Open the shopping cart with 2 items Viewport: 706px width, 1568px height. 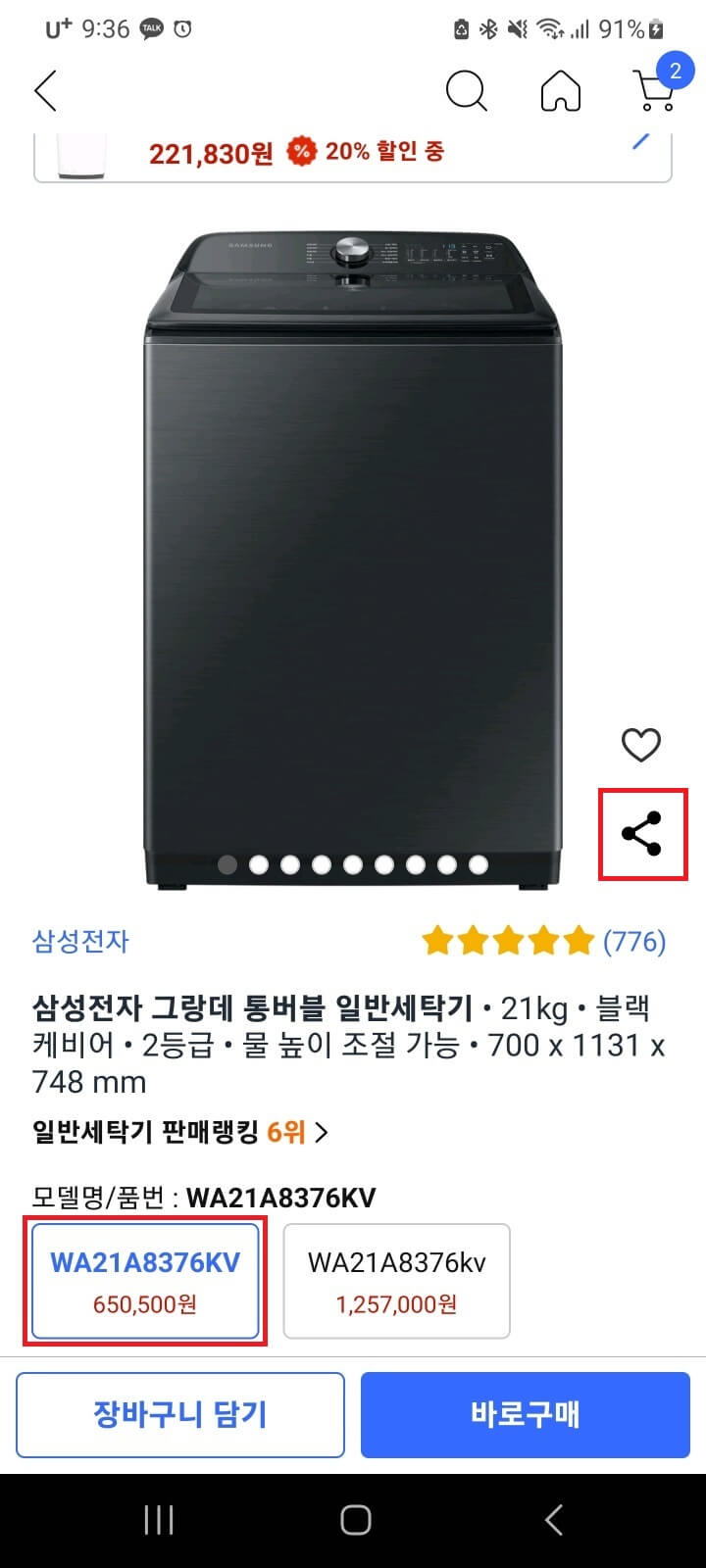653,90
